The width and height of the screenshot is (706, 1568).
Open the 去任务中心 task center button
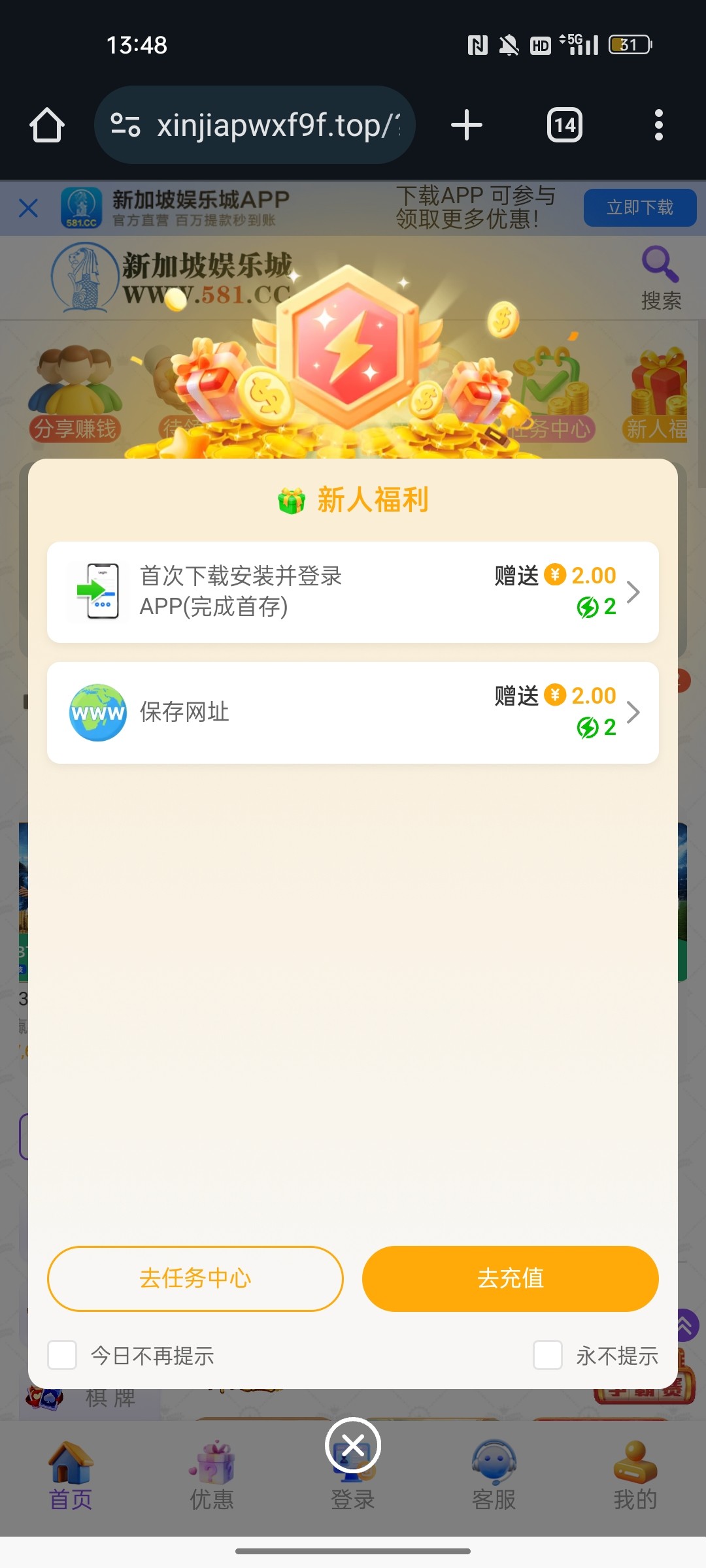(195, 1279)
